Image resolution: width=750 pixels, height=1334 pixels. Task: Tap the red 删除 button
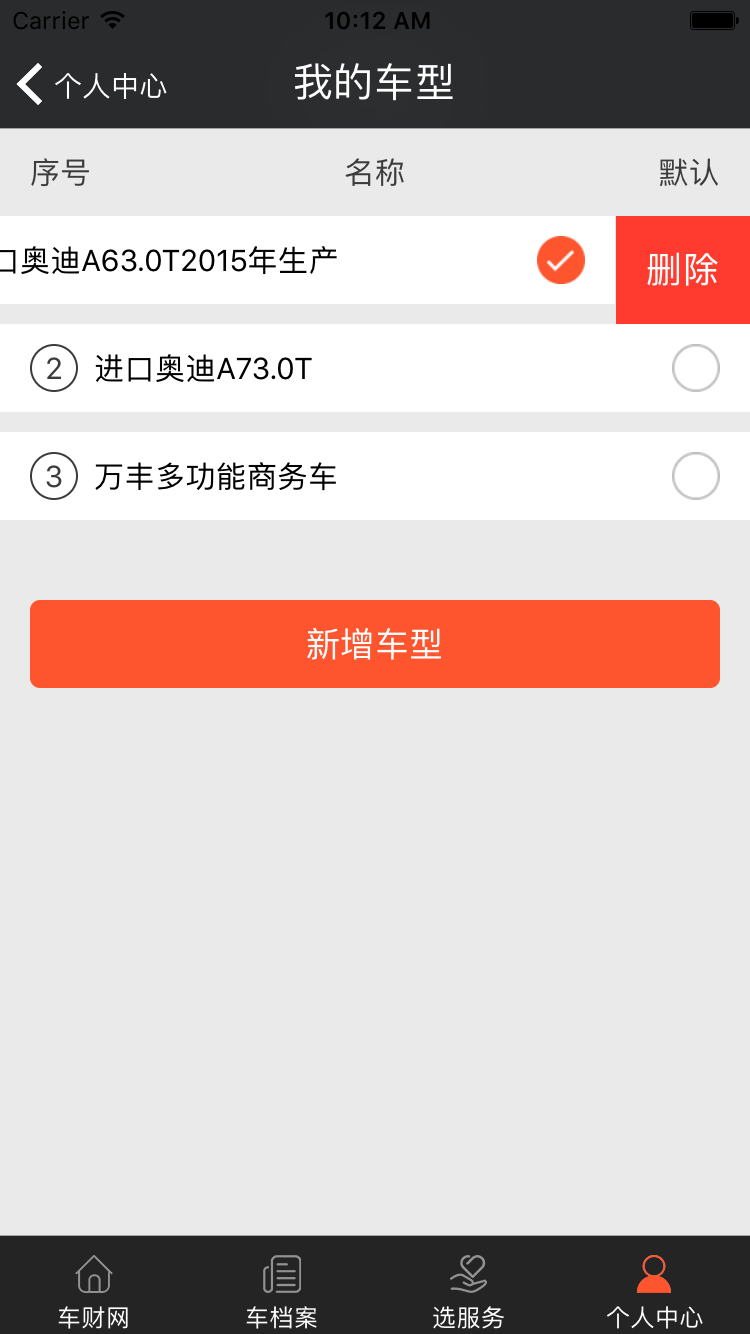pyautogui.click(x=683, y=270)
